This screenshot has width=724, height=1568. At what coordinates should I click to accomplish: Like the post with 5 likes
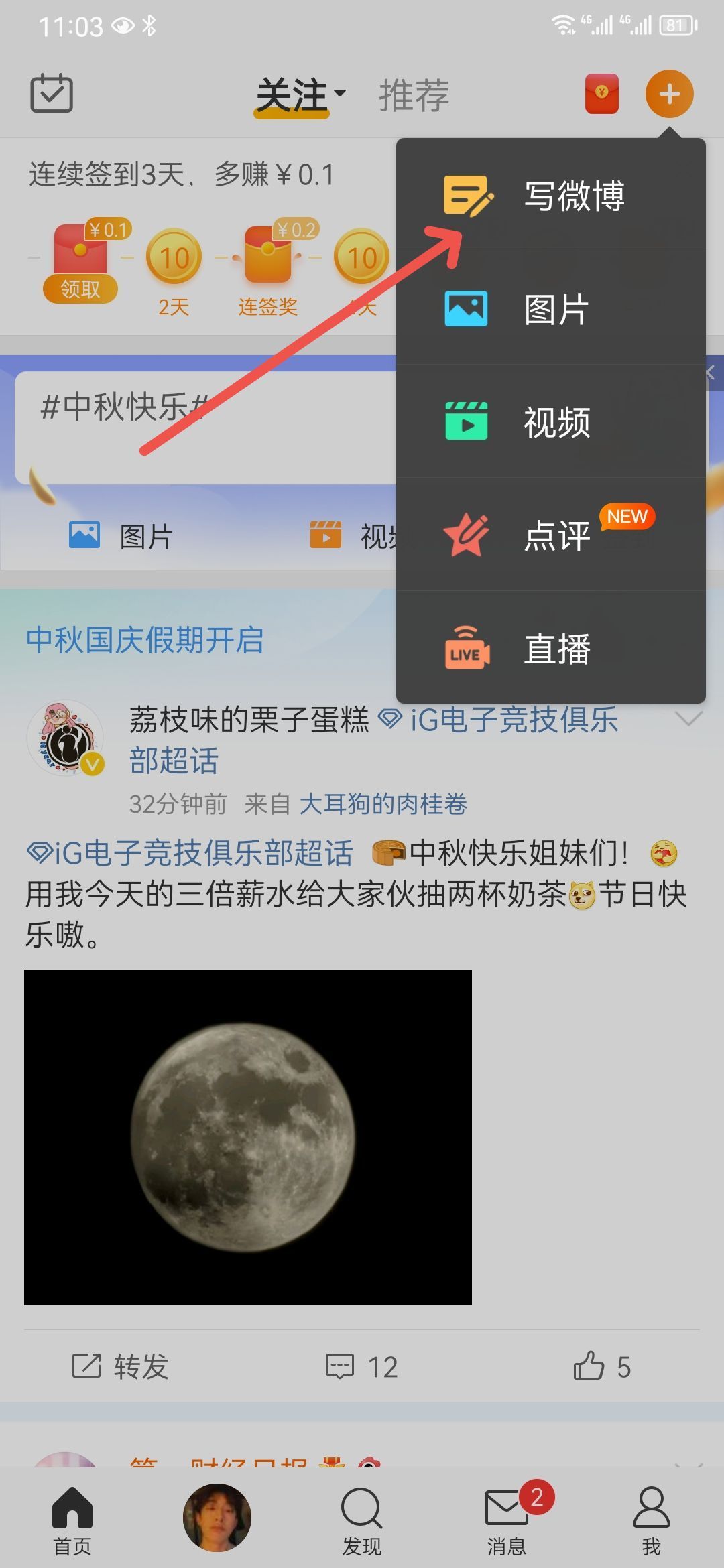point(602,1366)
